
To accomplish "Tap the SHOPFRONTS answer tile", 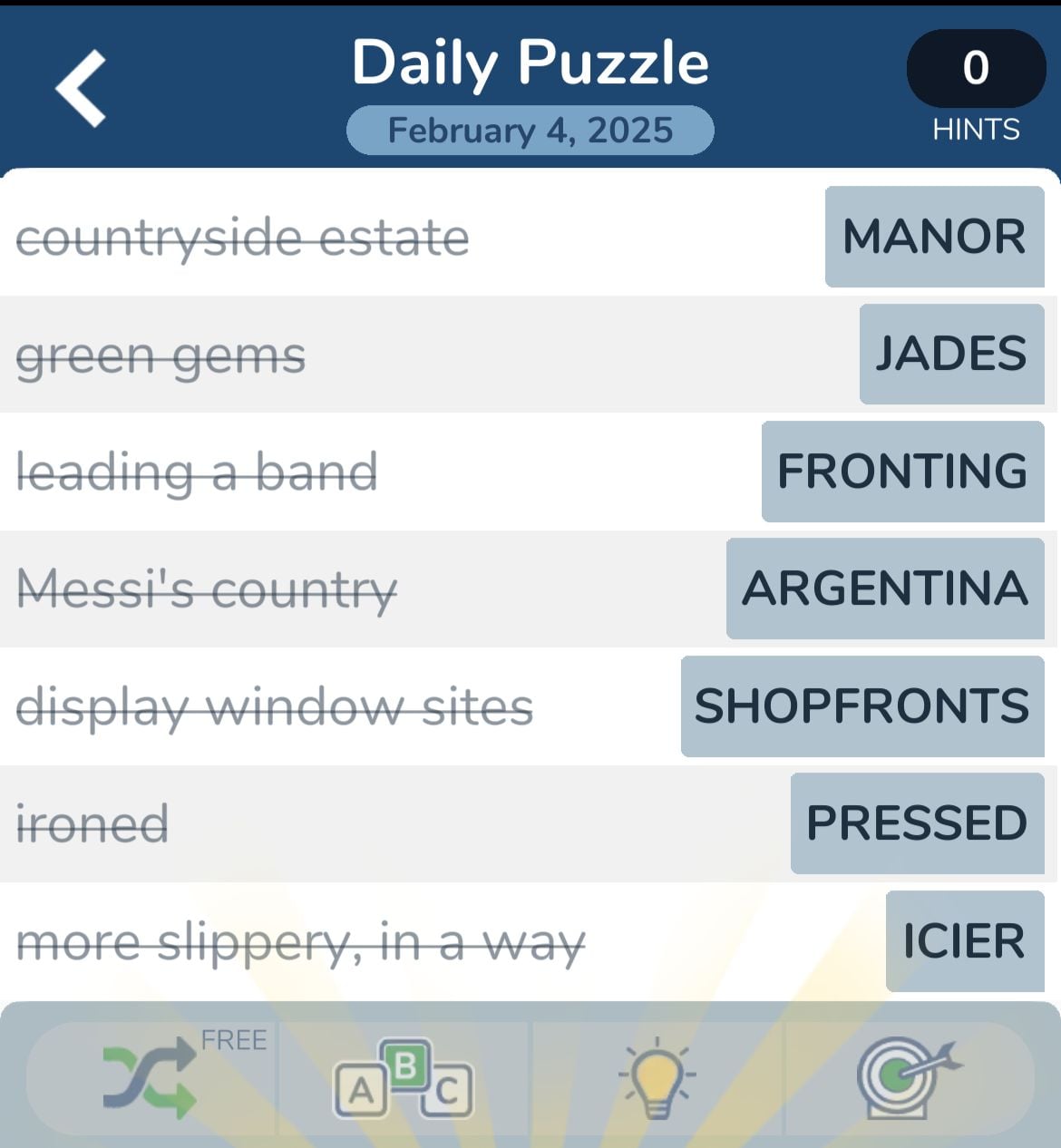I will (x=861, y=705).
